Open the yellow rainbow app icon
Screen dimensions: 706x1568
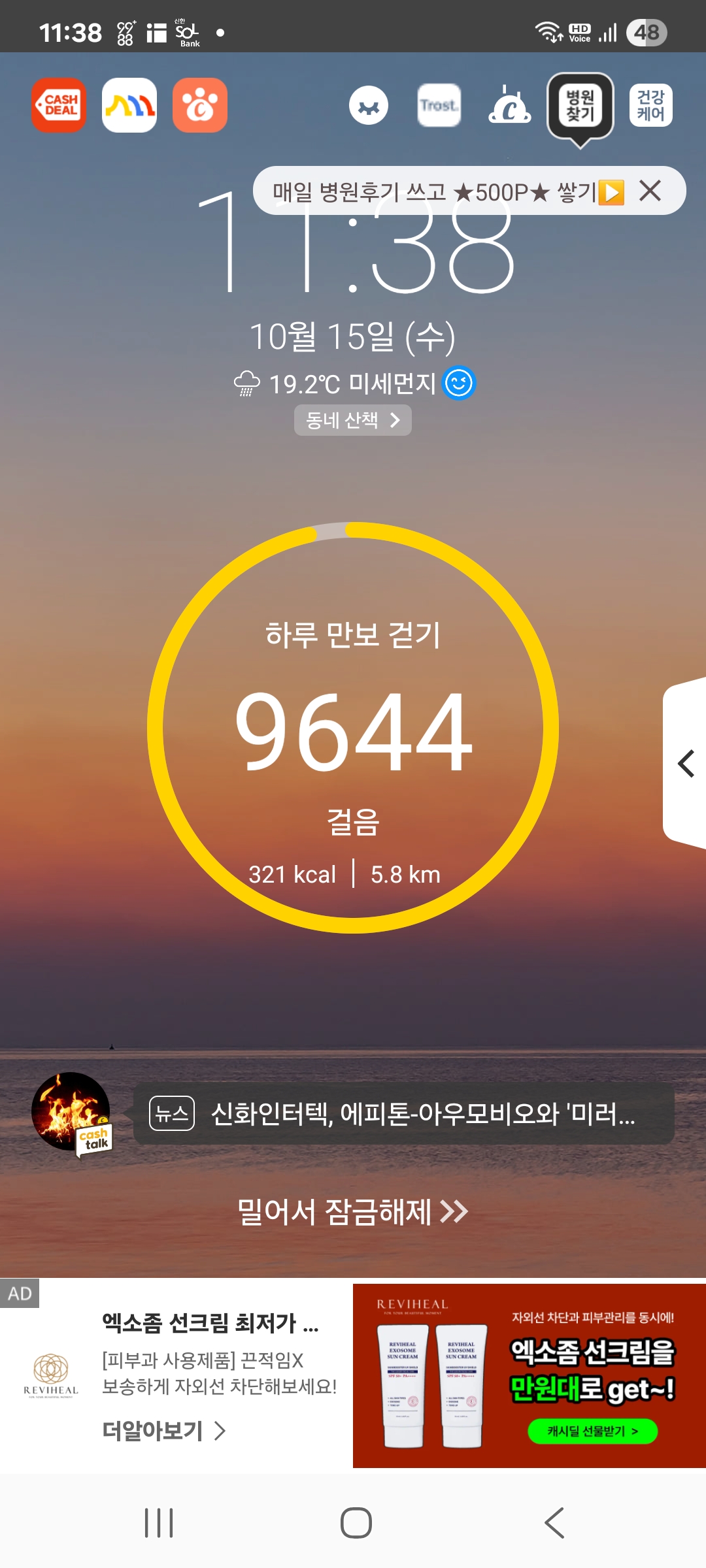pyautogui.click(x=129, y=105)
